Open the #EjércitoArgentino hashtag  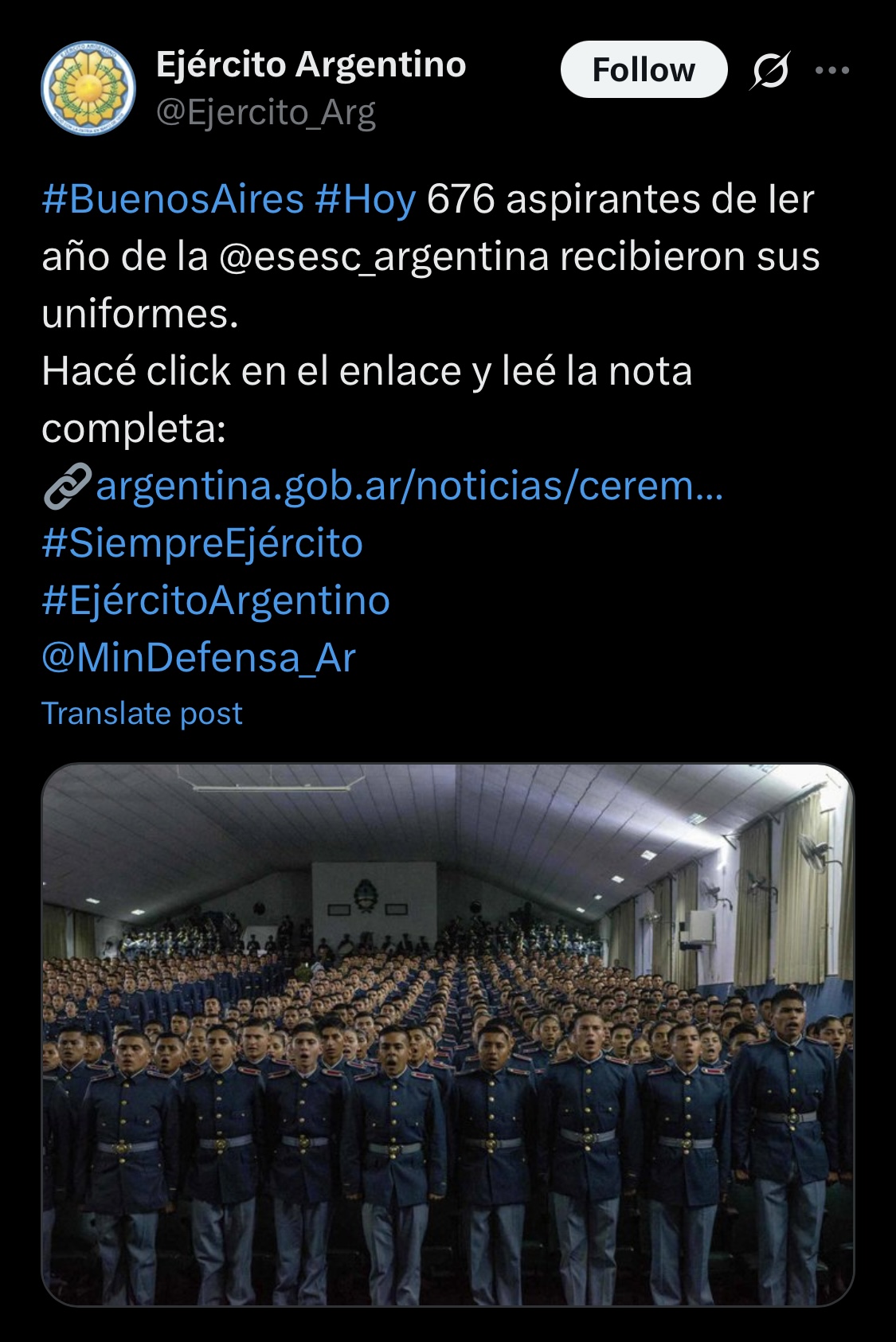coord(216,601)
